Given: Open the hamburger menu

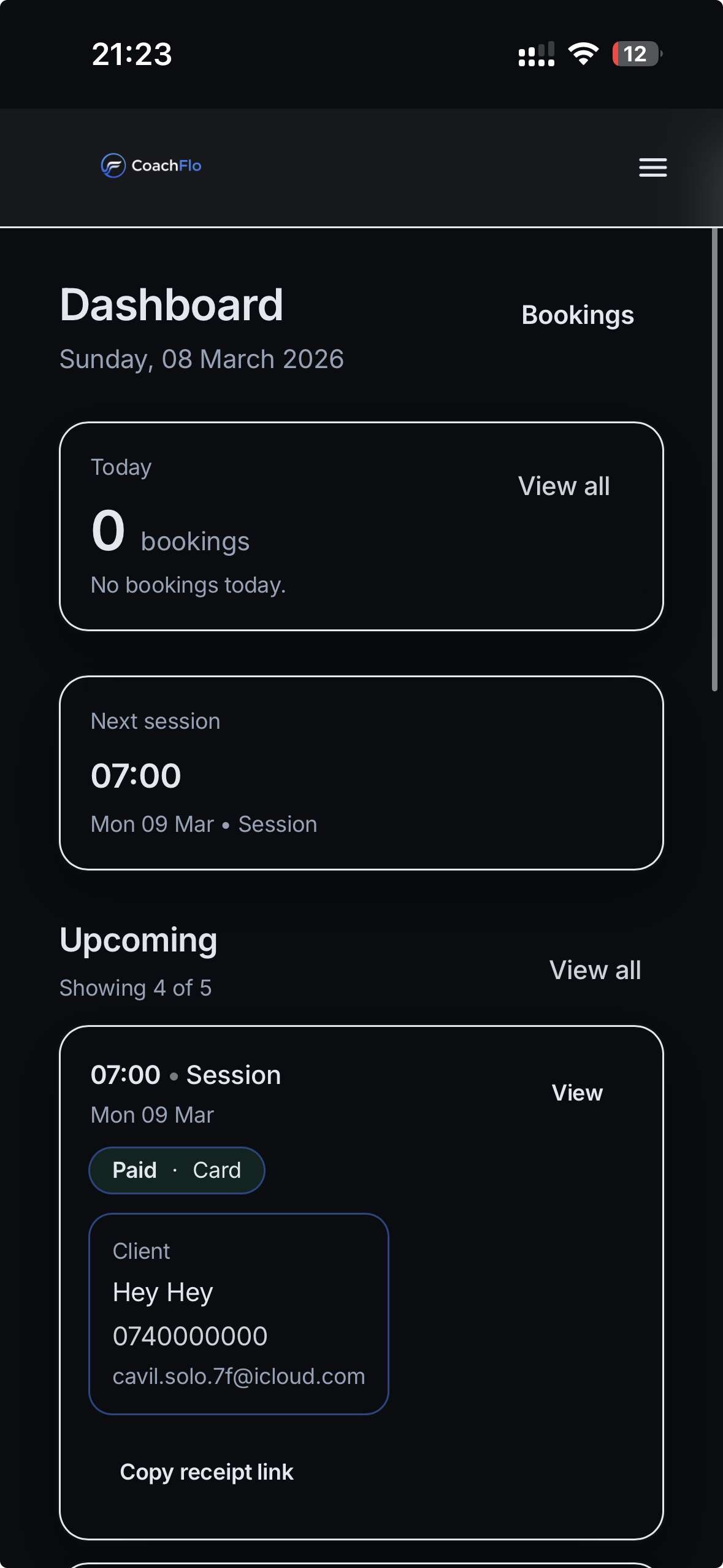Looking at the screenshot, I should (x=652, y=167).
